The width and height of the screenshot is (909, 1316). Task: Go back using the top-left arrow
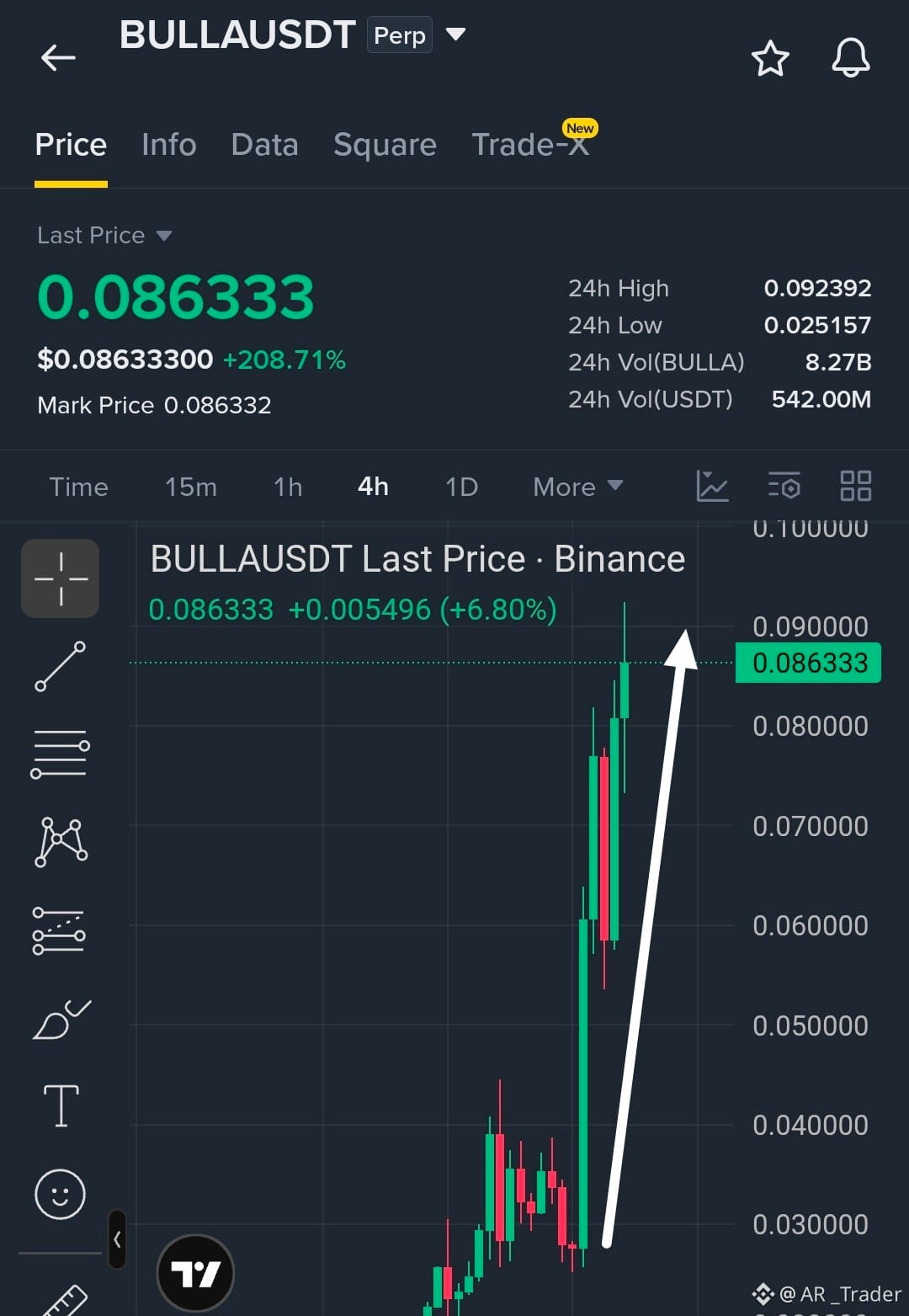tap(58, 57)
